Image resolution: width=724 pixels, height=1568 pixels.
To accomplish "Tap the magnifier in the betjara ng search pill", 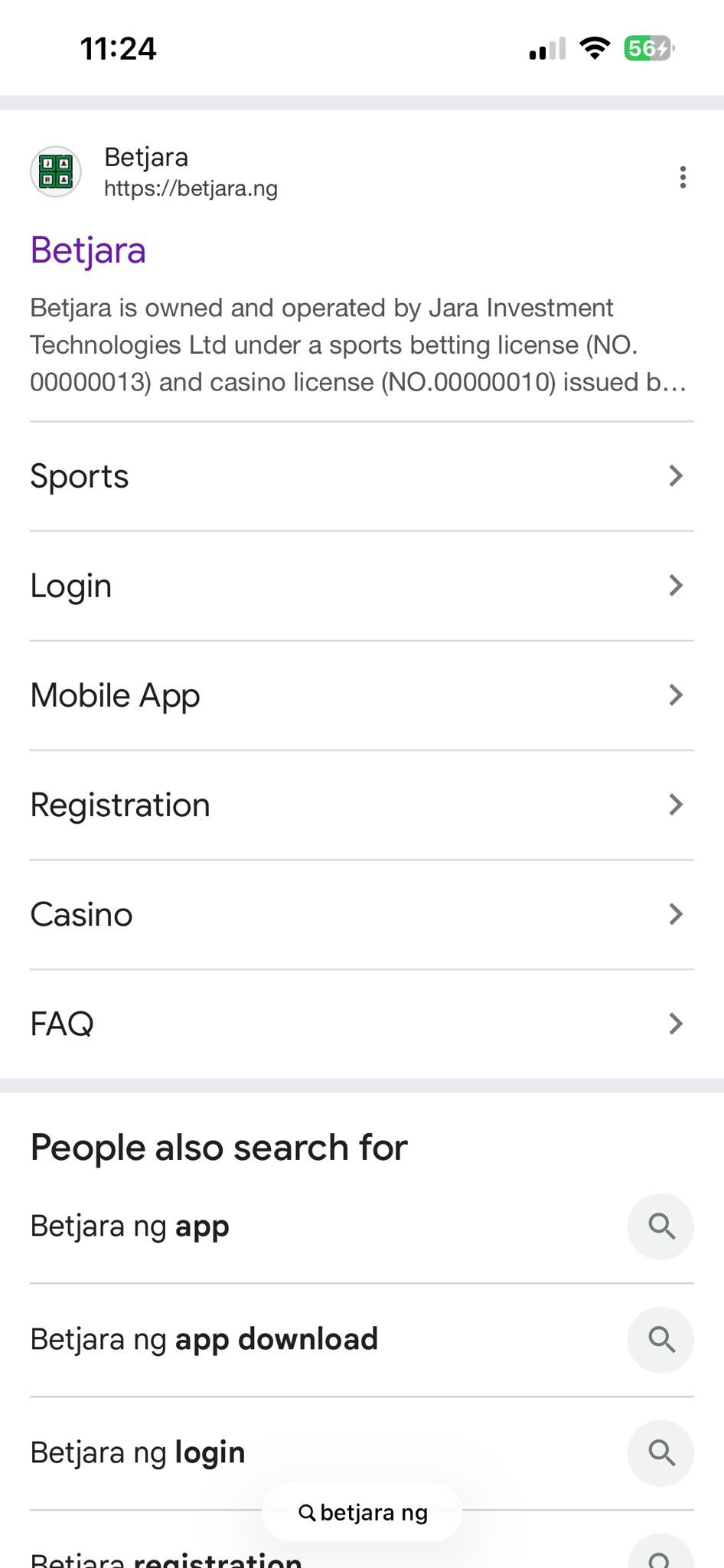I will coord(308,1511).
